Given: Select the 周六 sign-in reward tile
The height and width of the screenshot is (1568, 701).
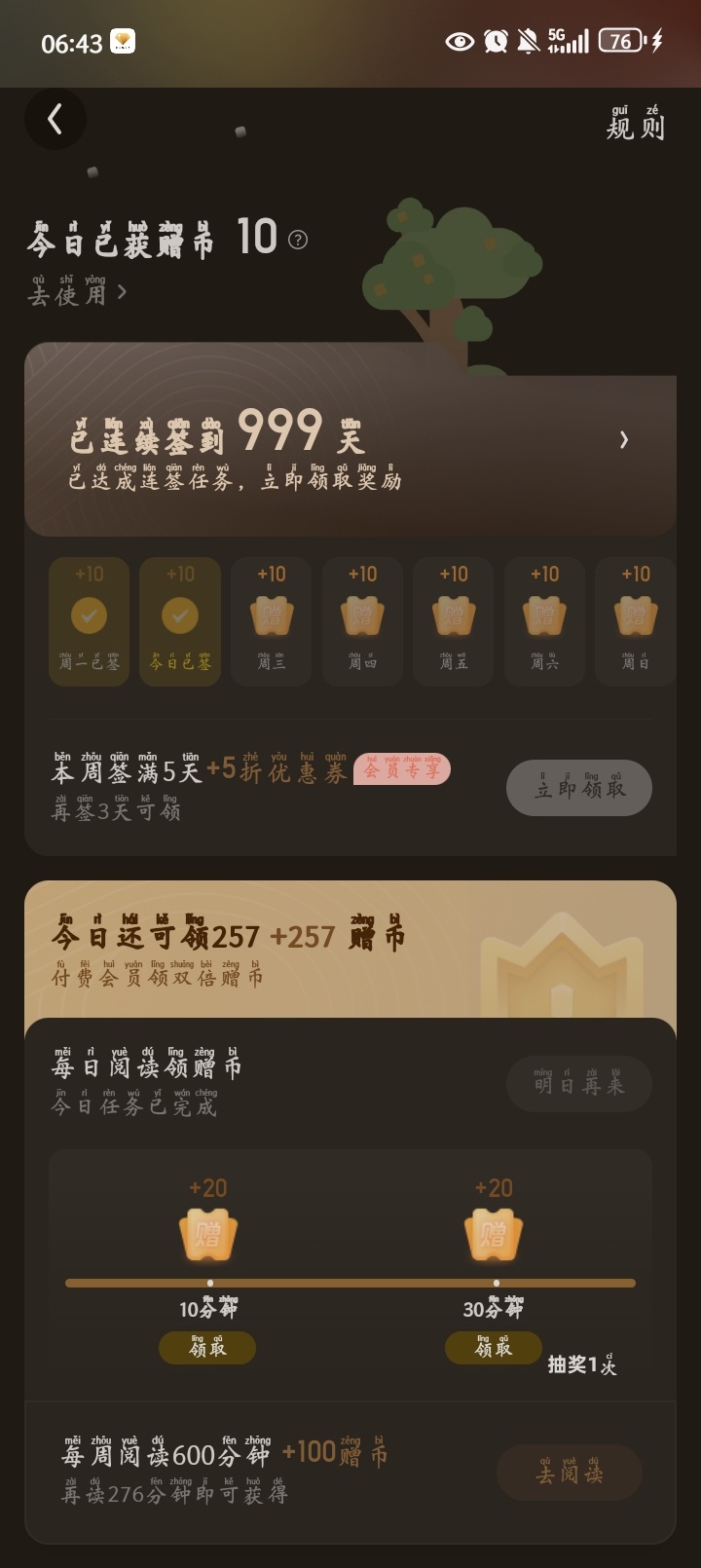Looking at the screenshot, I should point(544,620).
